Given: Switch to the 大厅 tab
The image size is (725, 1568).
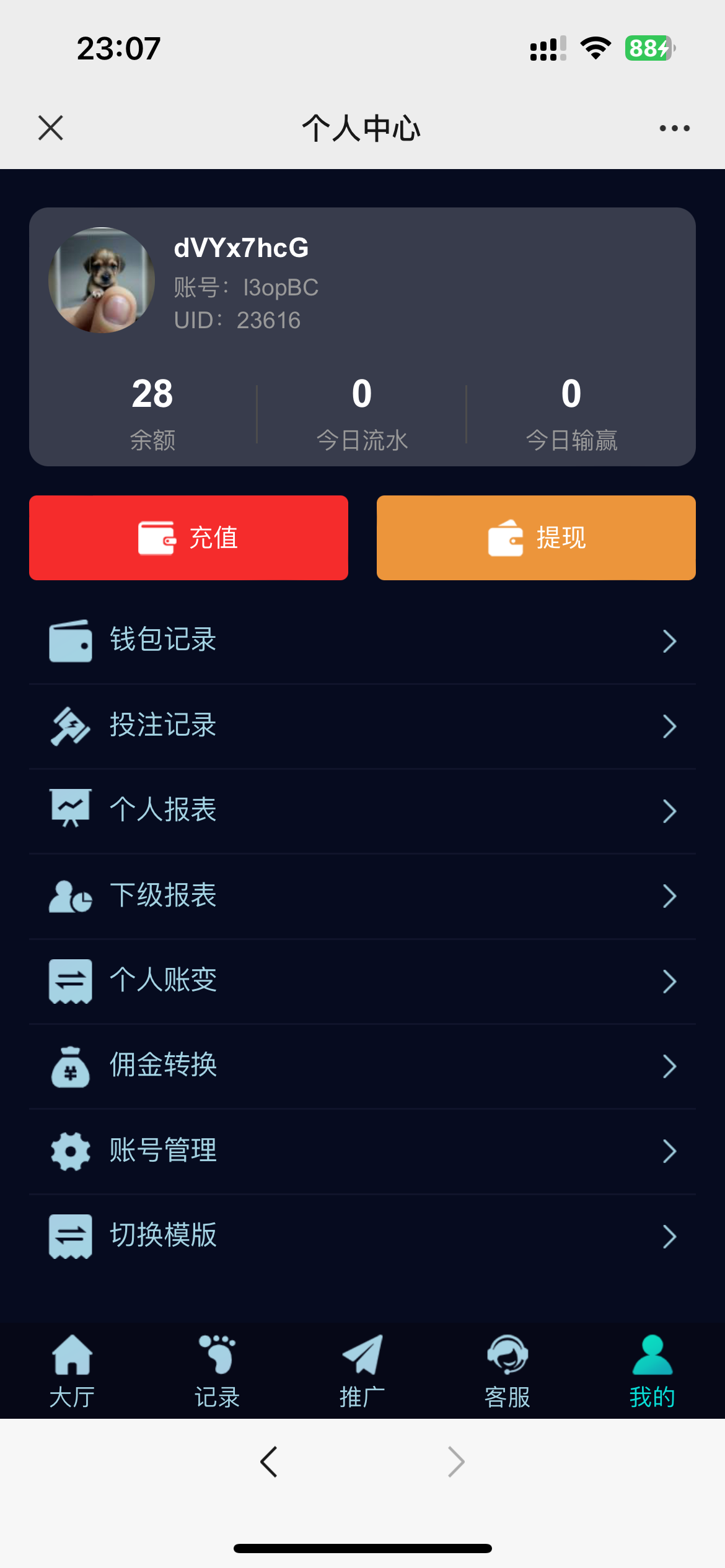Looking at the screenshot, I should coord(72,1371).
